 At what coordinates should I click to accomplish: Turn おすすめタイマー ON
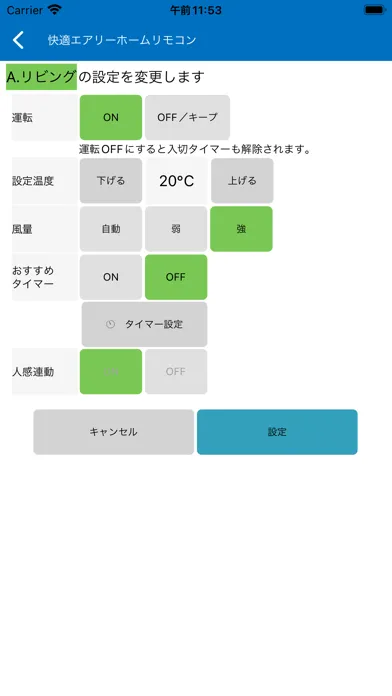(x=111, y=277)
